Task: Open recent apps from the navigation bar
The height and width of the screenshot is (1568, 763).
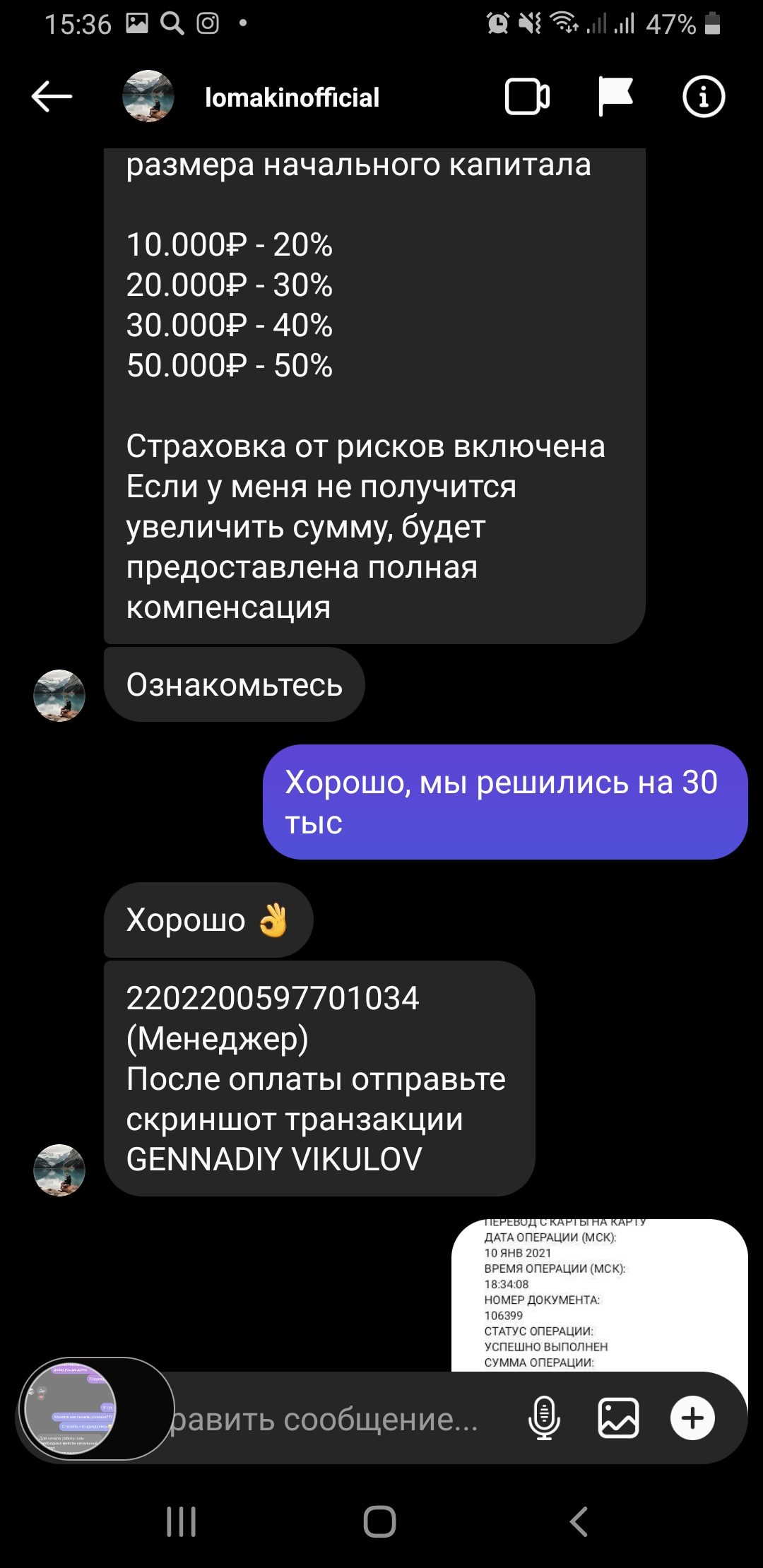Action: [182, 1521]
